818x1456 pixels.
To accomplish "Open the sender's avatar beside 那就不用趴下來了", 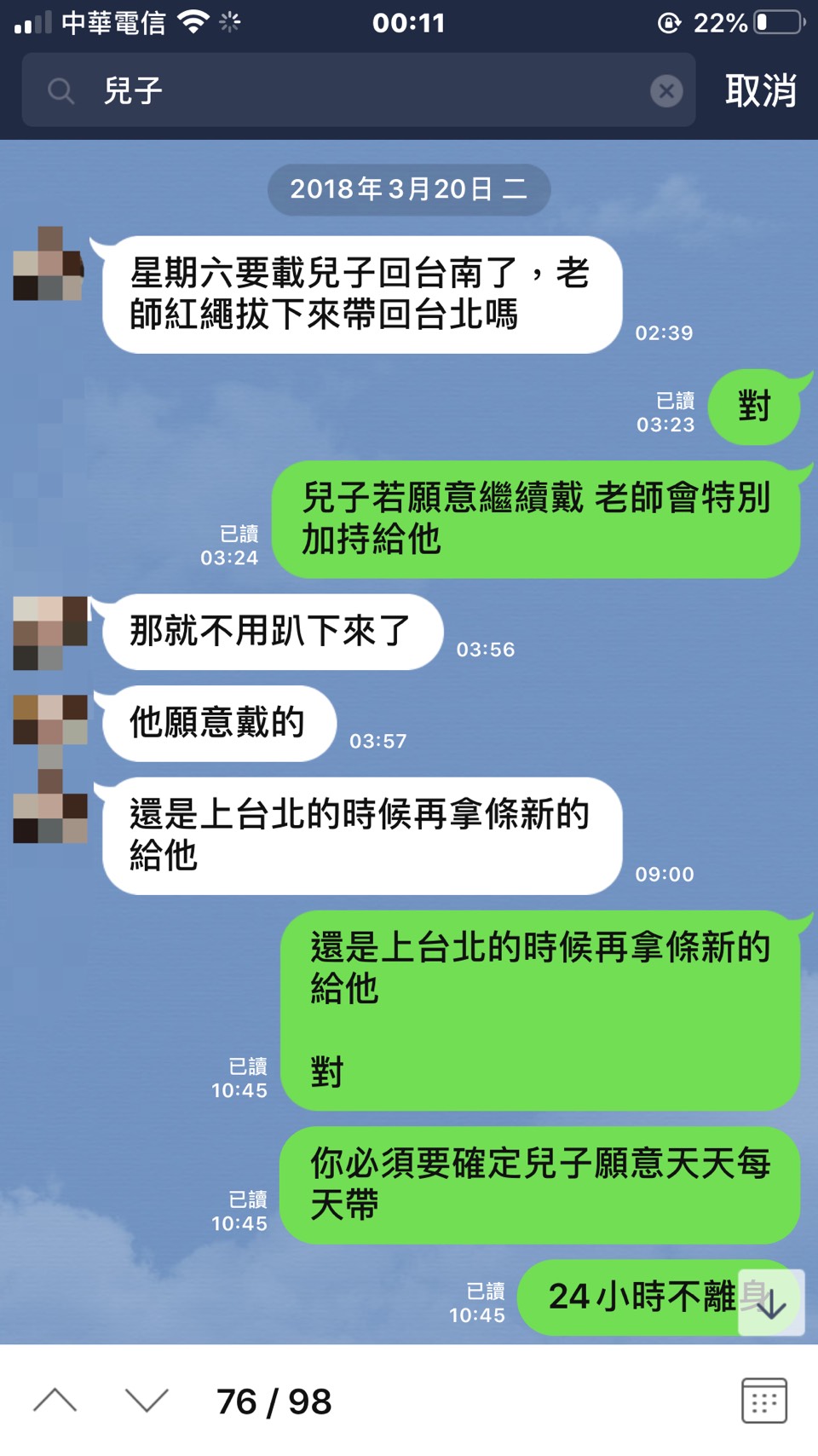I will (x=49, y=633).
